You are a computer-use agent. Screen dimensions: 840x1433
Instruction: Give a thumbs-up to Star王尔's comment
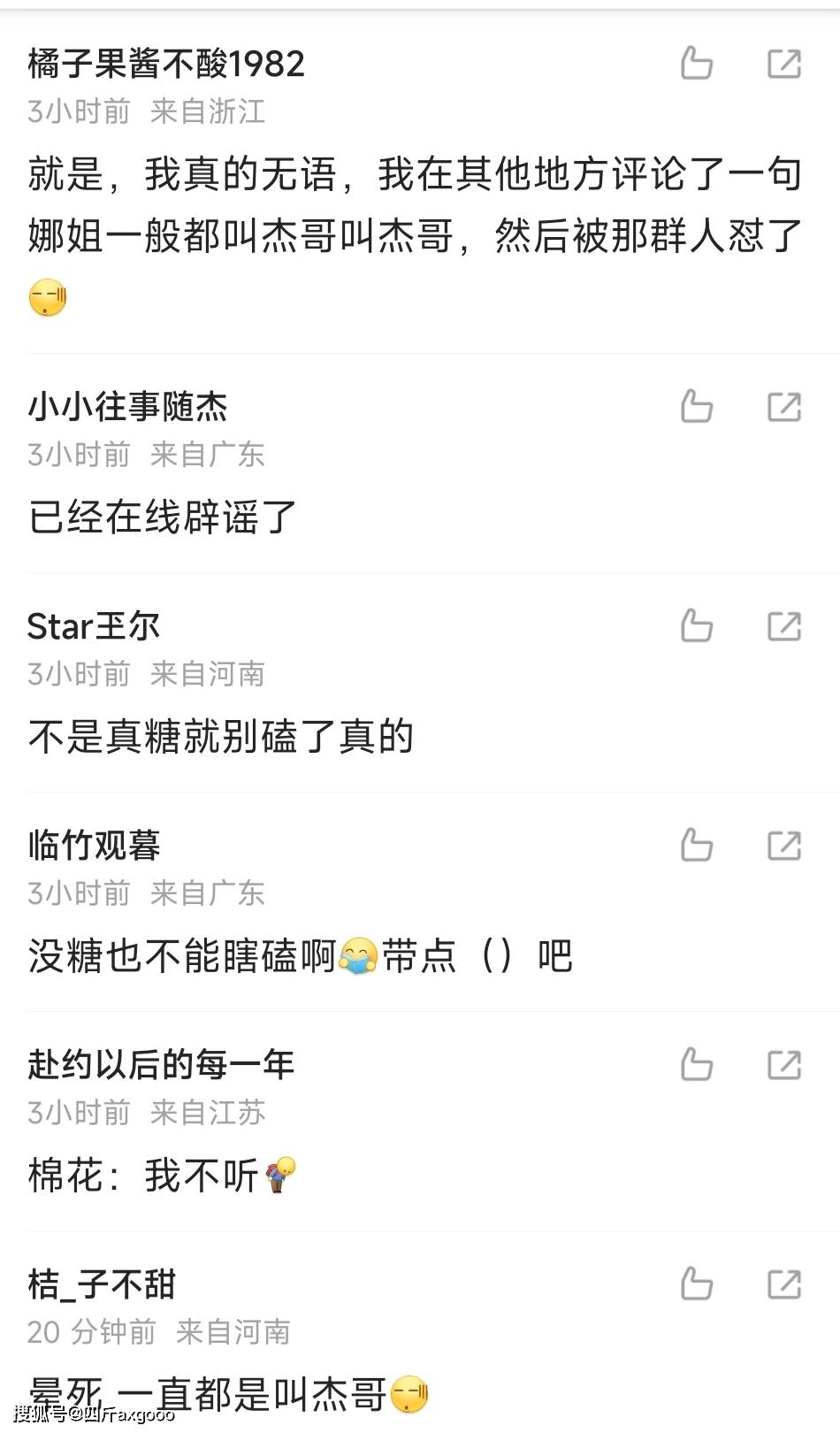click(697, 626)
